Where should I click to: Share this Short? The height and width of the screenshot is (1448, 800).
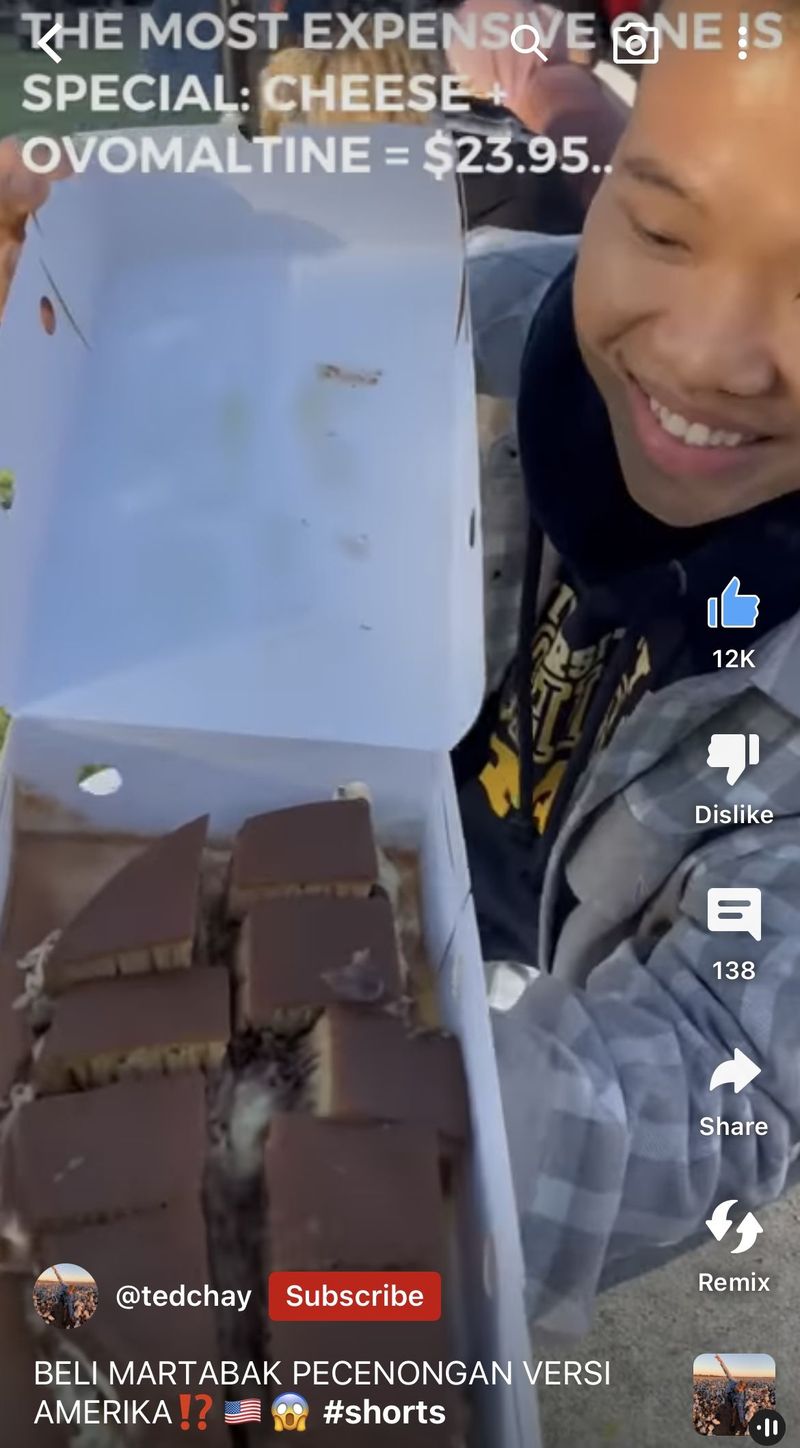click(733, 1073)
